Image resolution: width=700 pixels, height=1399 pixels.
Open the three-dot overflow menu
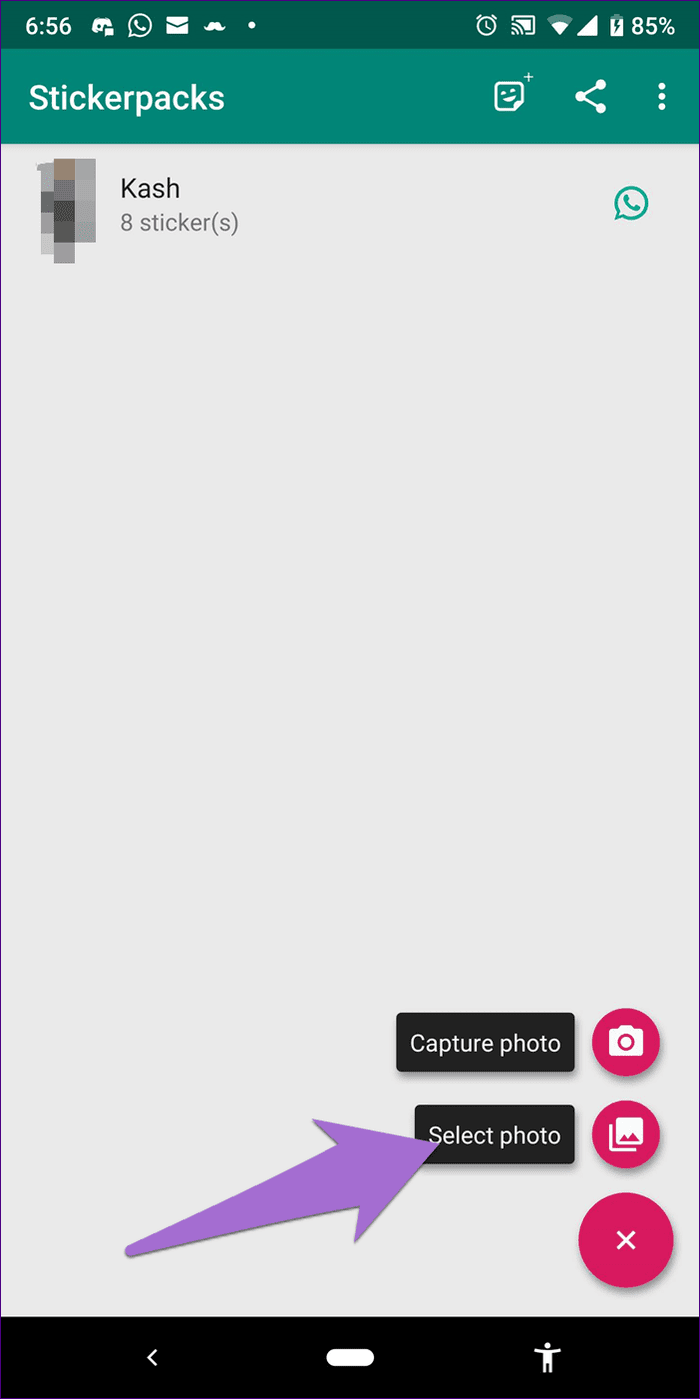(661, 97)
